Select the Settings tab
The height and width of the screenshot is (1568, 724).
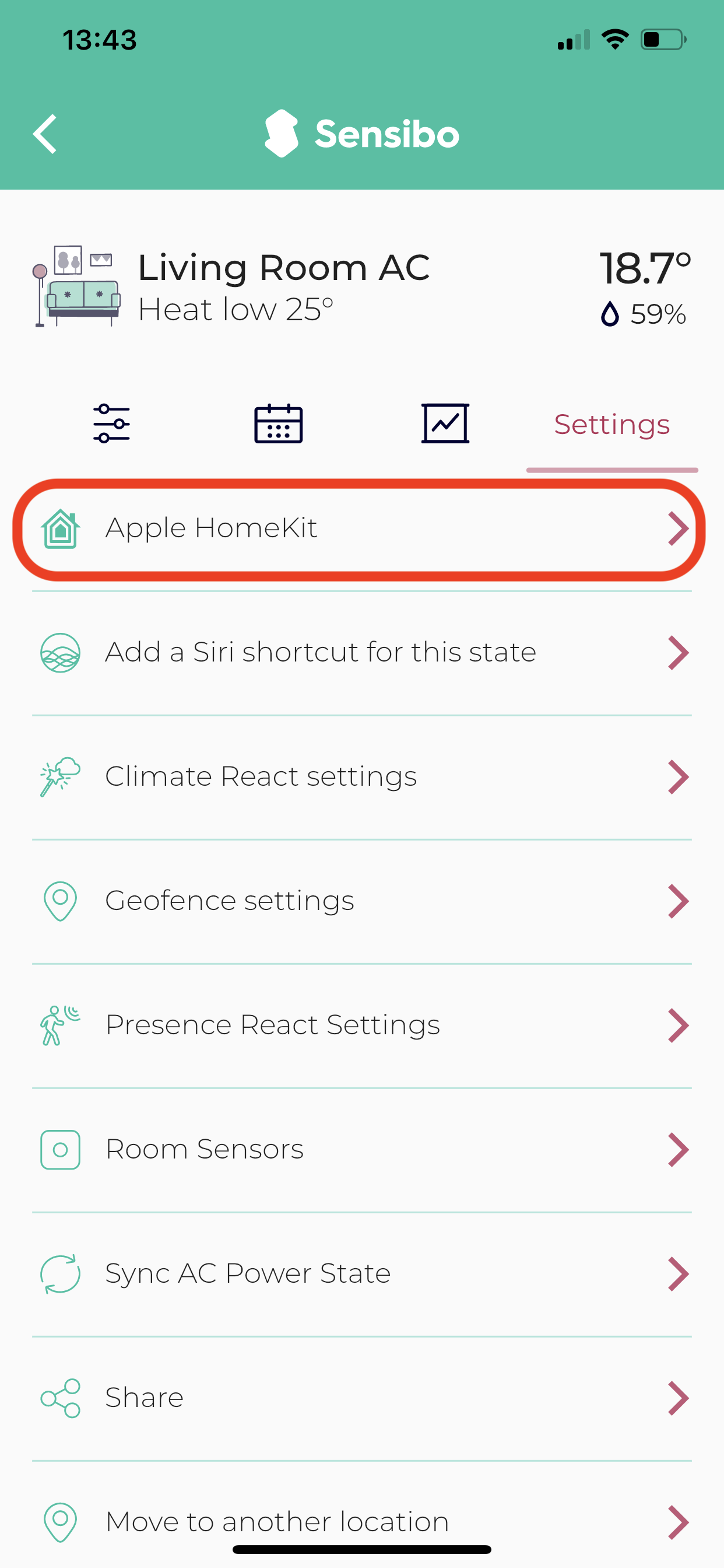pyautogui.click(x=612, y=425)
